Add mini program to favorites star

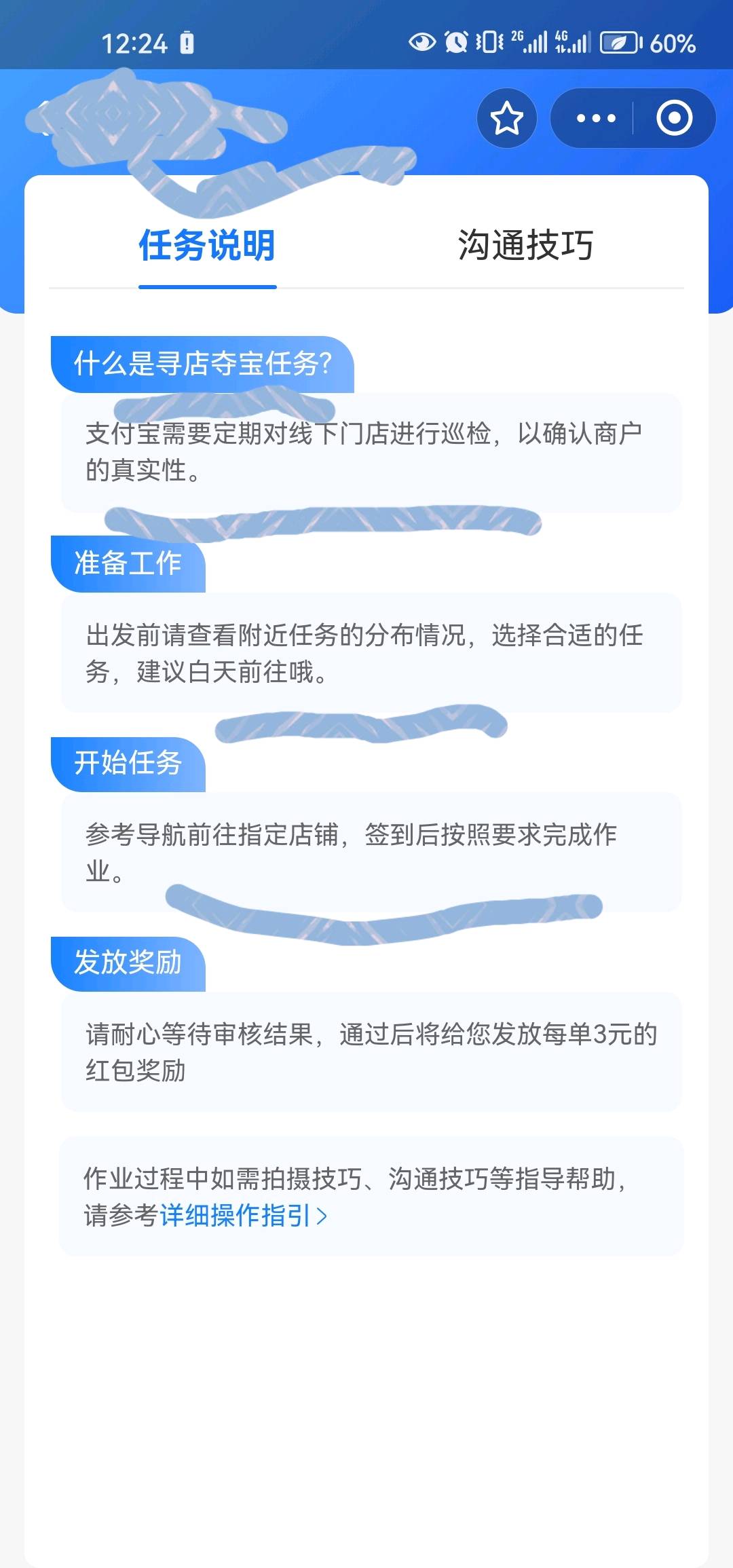coord(506,118)
